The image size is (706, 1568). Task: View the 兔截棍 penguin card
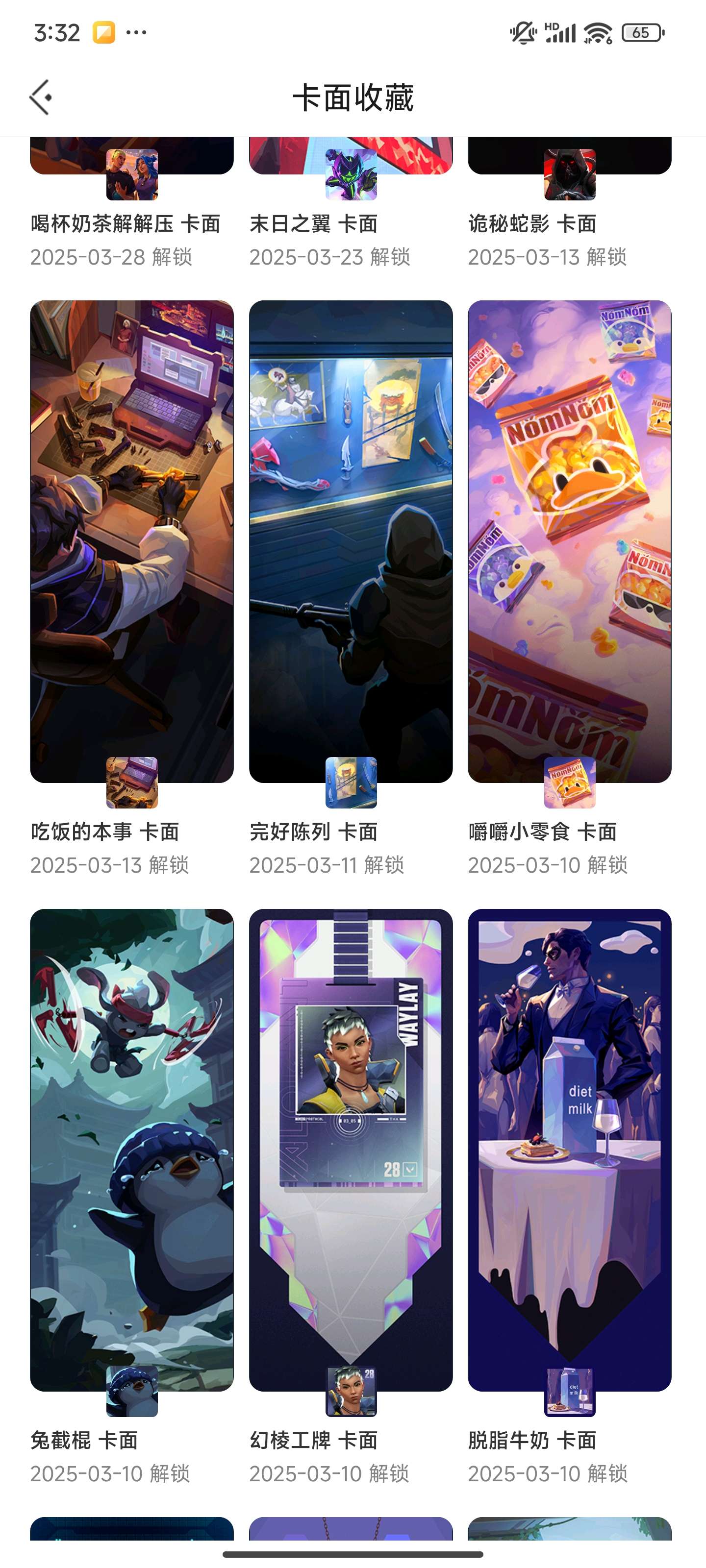pyautogui.click(x=131, y=1151)
